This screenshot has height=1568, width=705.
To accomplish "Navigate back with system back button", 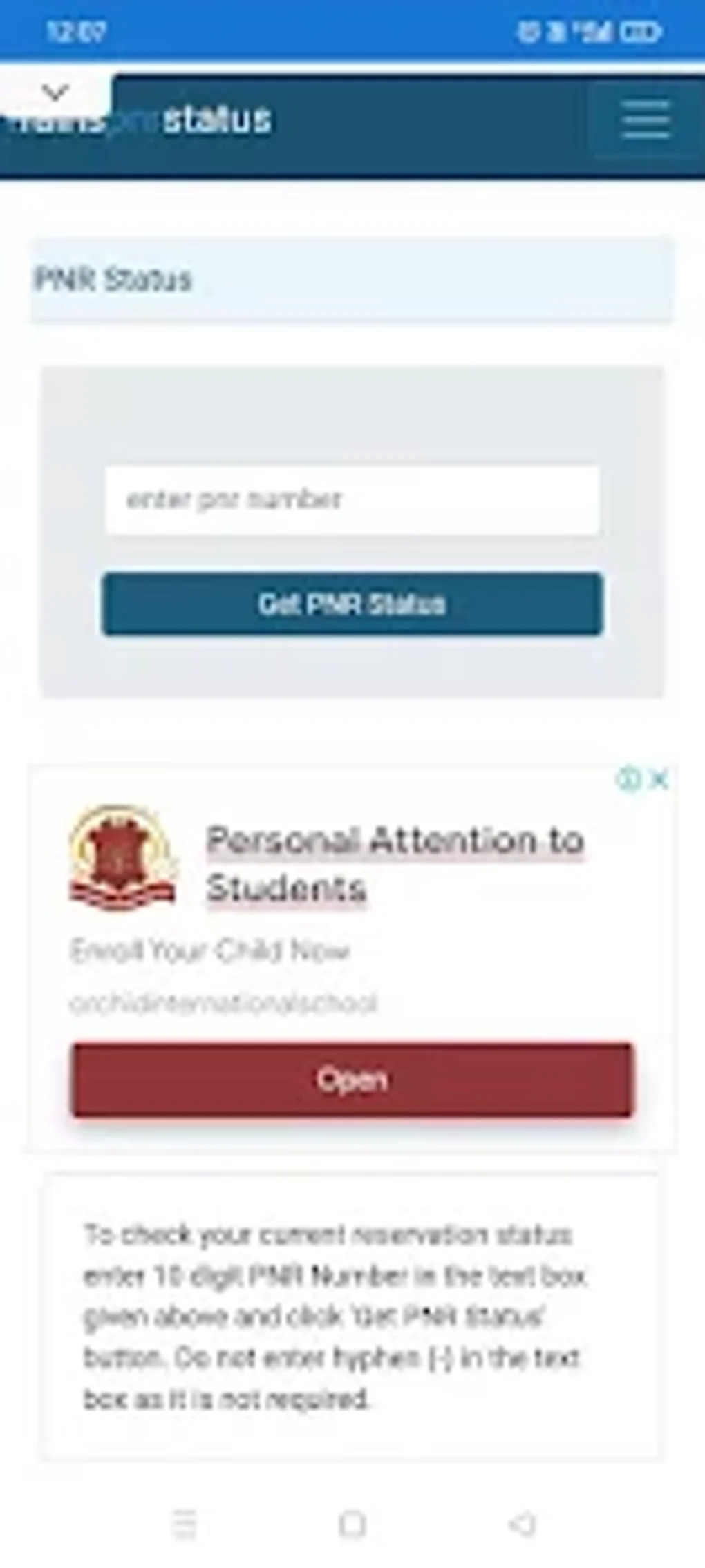I will click(522, 1524).
